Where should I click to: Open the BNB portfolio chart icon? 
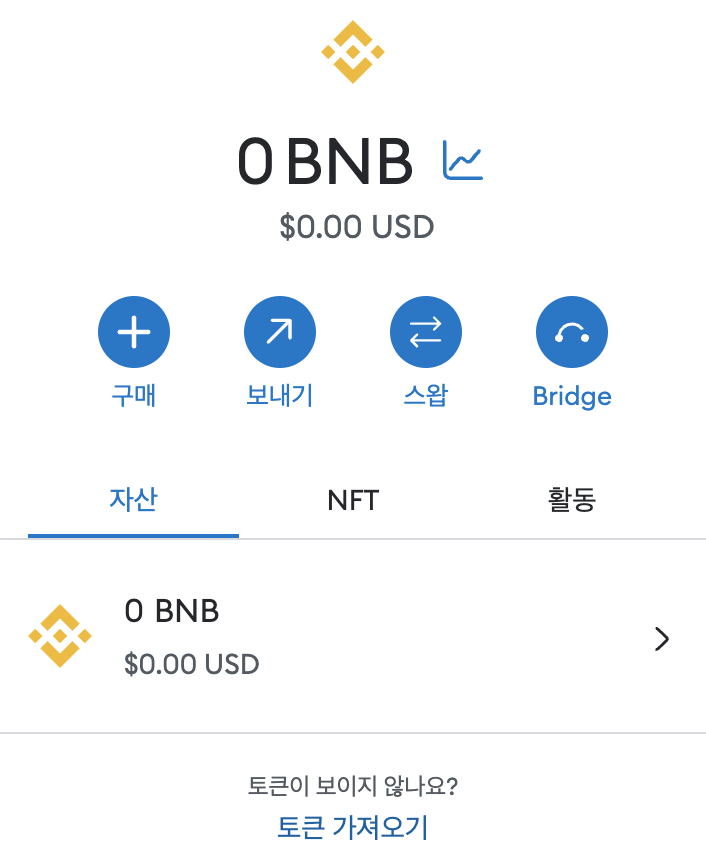pyautogui.click(x=463, y=162)
